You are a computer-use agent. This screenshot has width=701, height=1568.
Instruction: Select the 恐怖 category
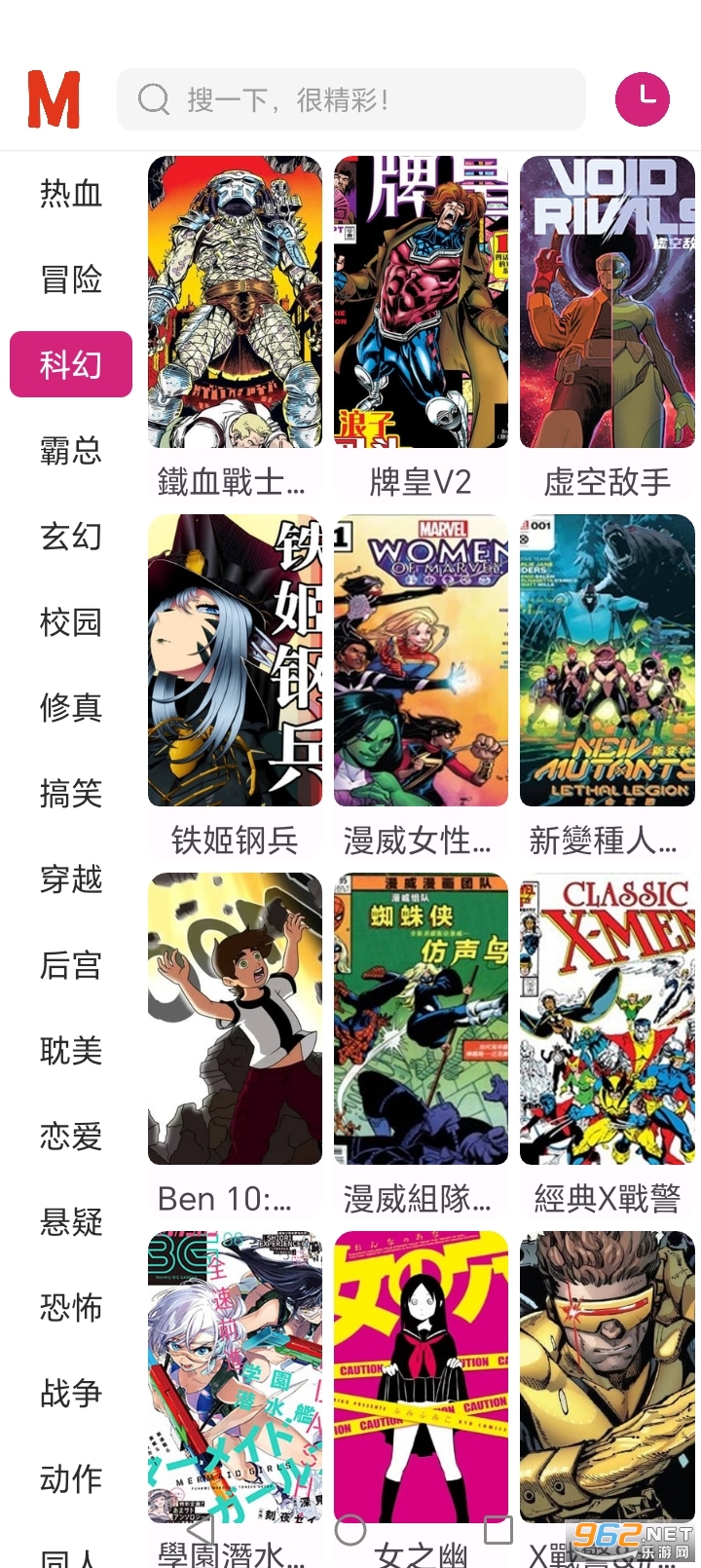70,1307
